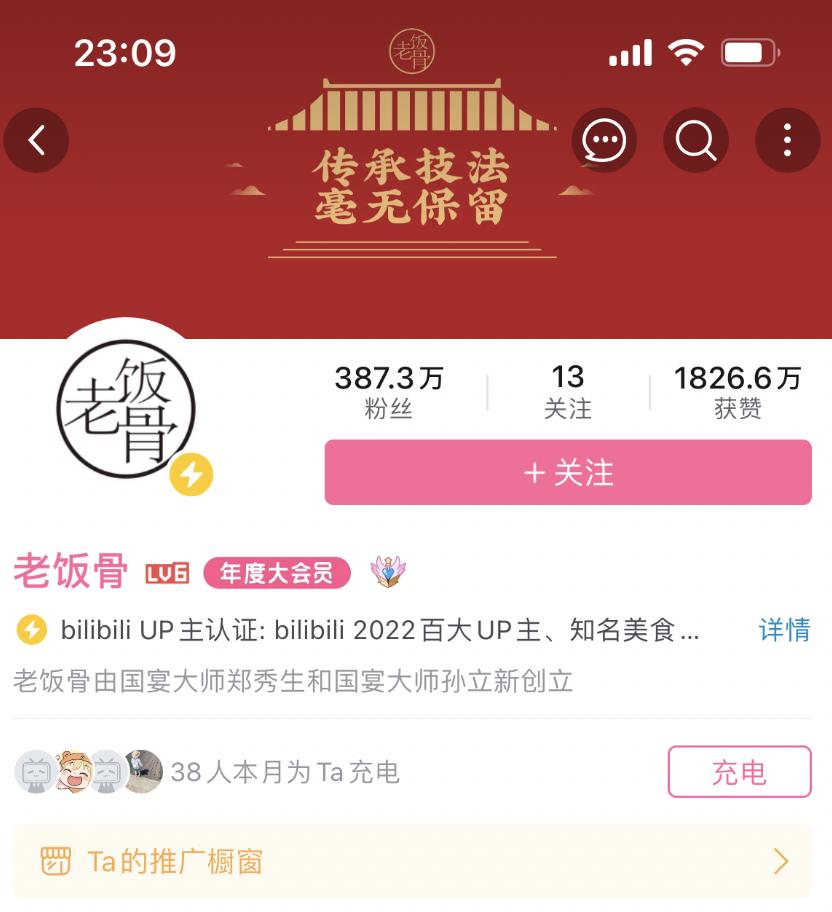Image resolution: width=832 pixels, height=912 pixels.
Task: Open the 13 关注 following list
Action: (567, 391)
